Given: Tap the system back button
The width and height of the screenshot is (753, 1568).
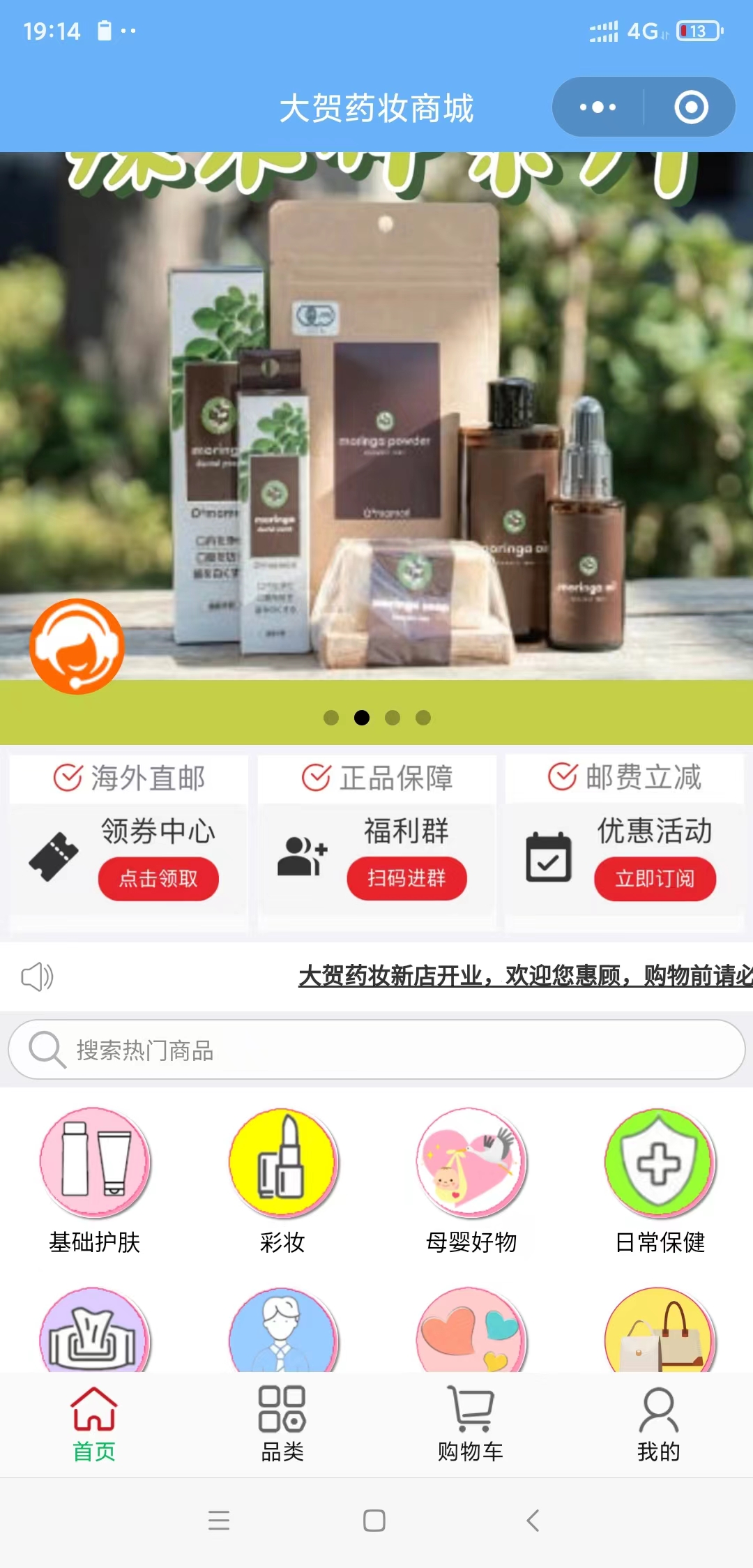Looking at the screenshot, I should tap(533, 1521).
